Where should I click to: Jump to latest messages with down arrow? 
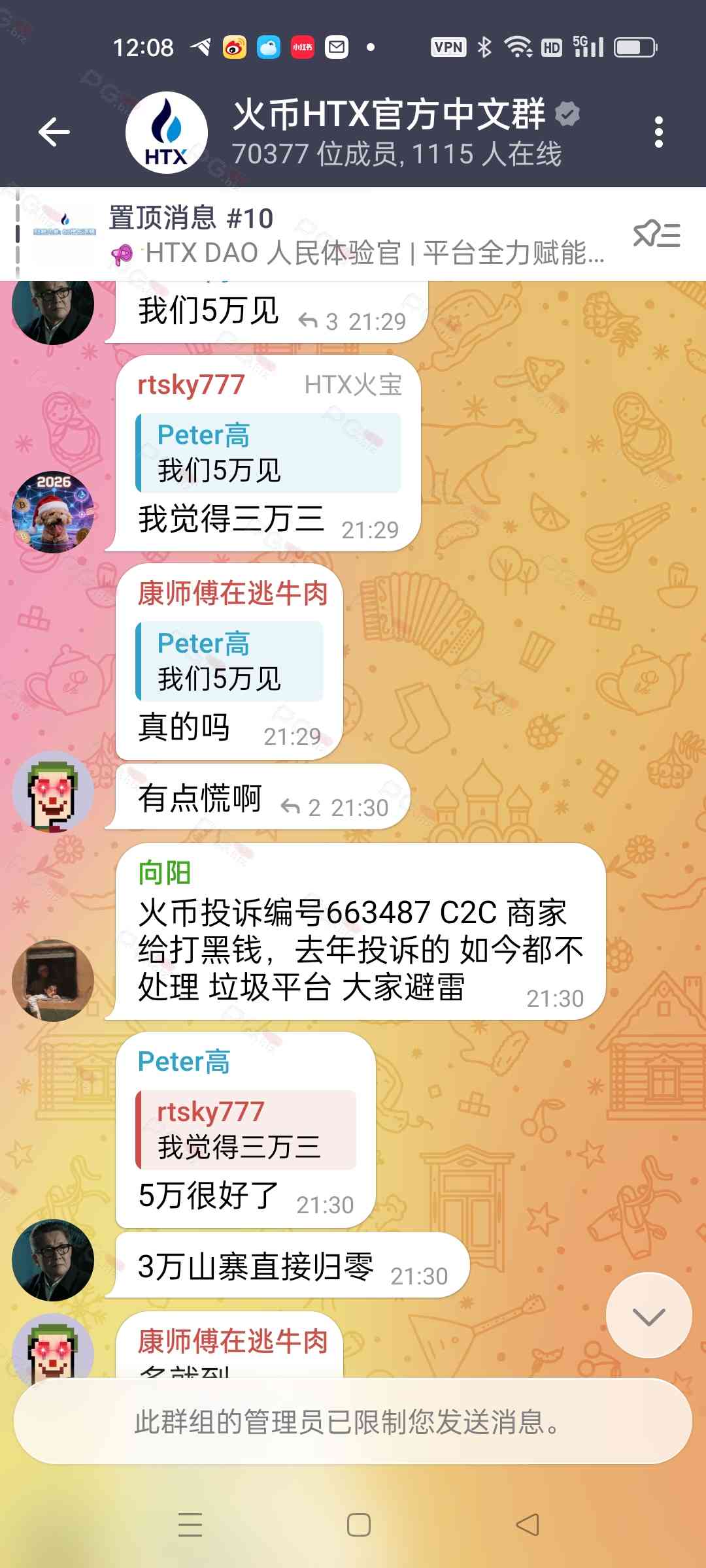(x=648, y=1315)
